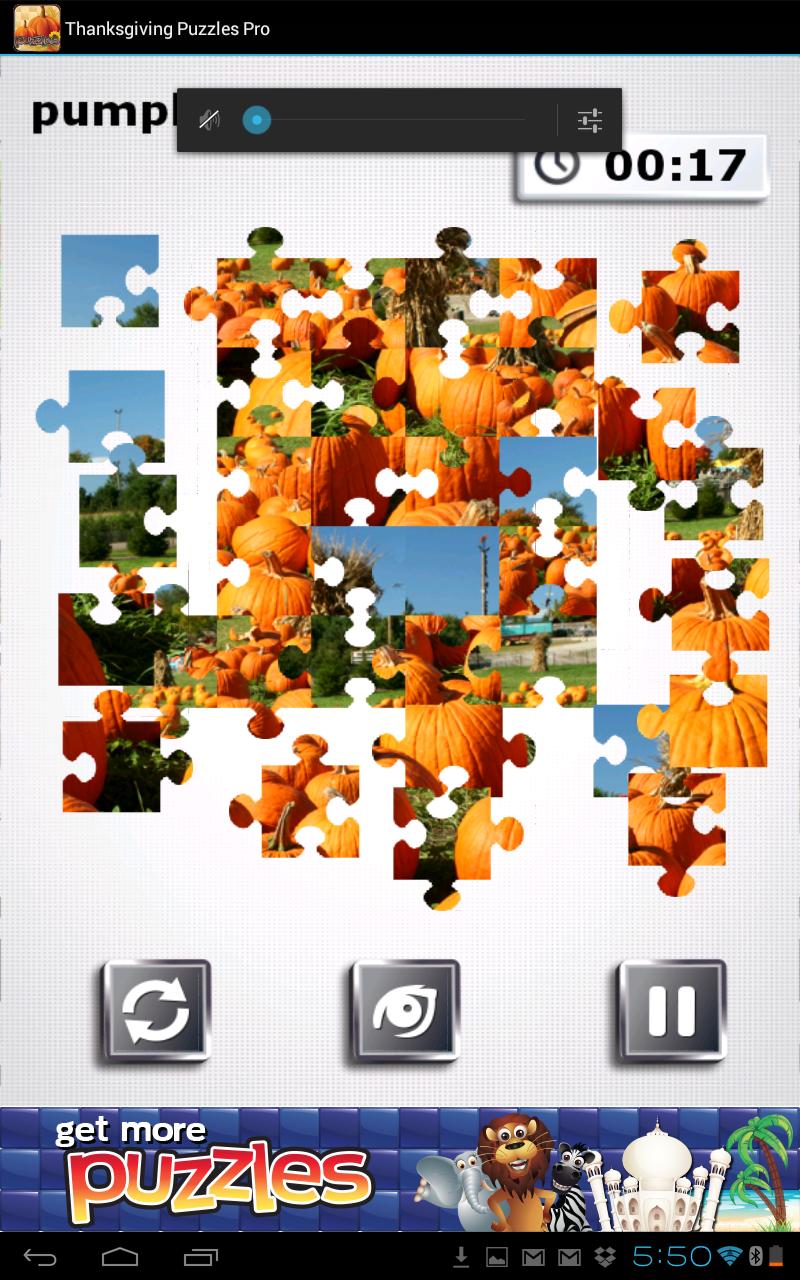
Task: Tap the Back navigation button
Action: (x=38, y=1258)
